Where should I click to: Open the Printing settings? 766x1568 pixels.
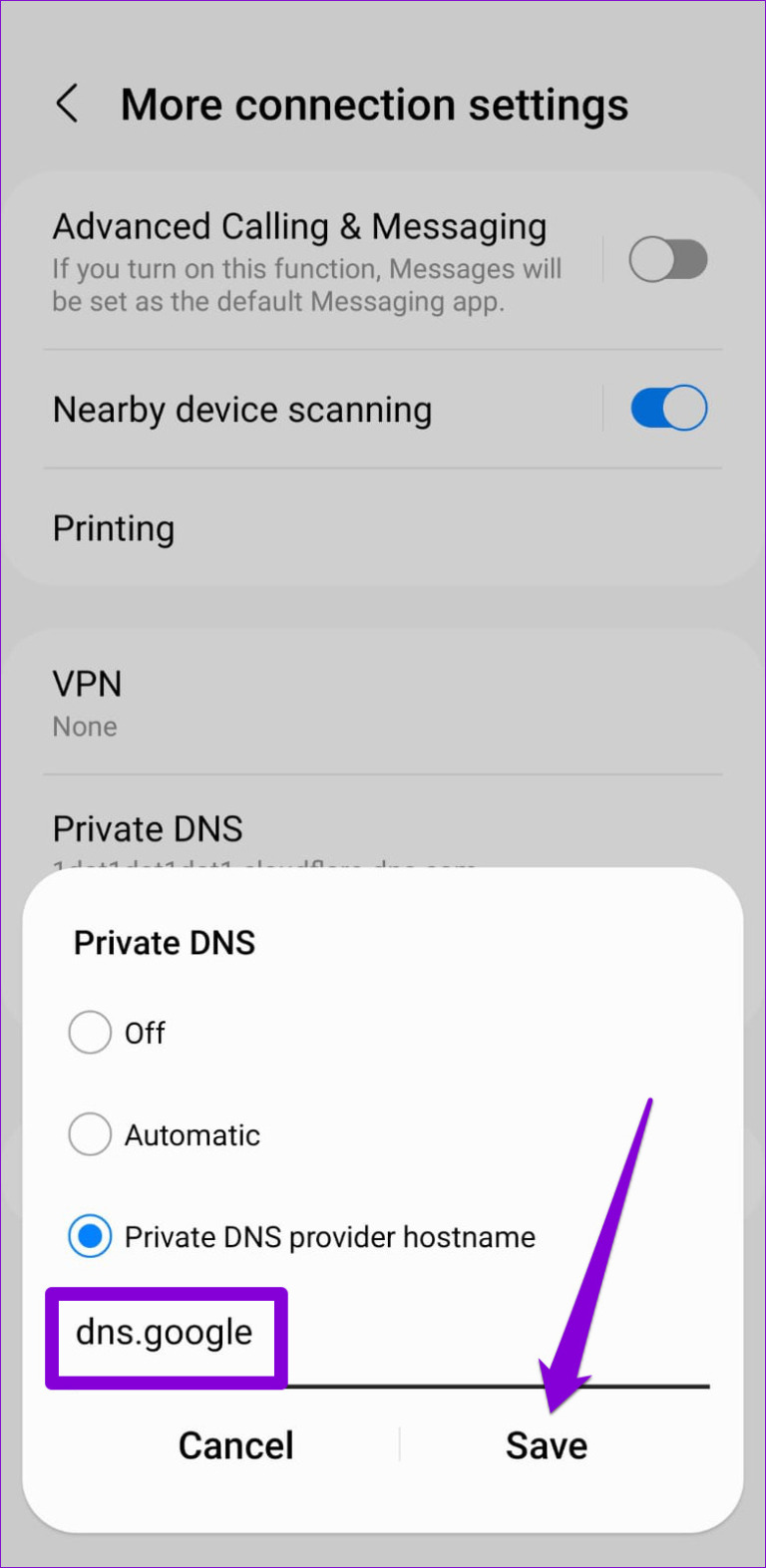114,528
